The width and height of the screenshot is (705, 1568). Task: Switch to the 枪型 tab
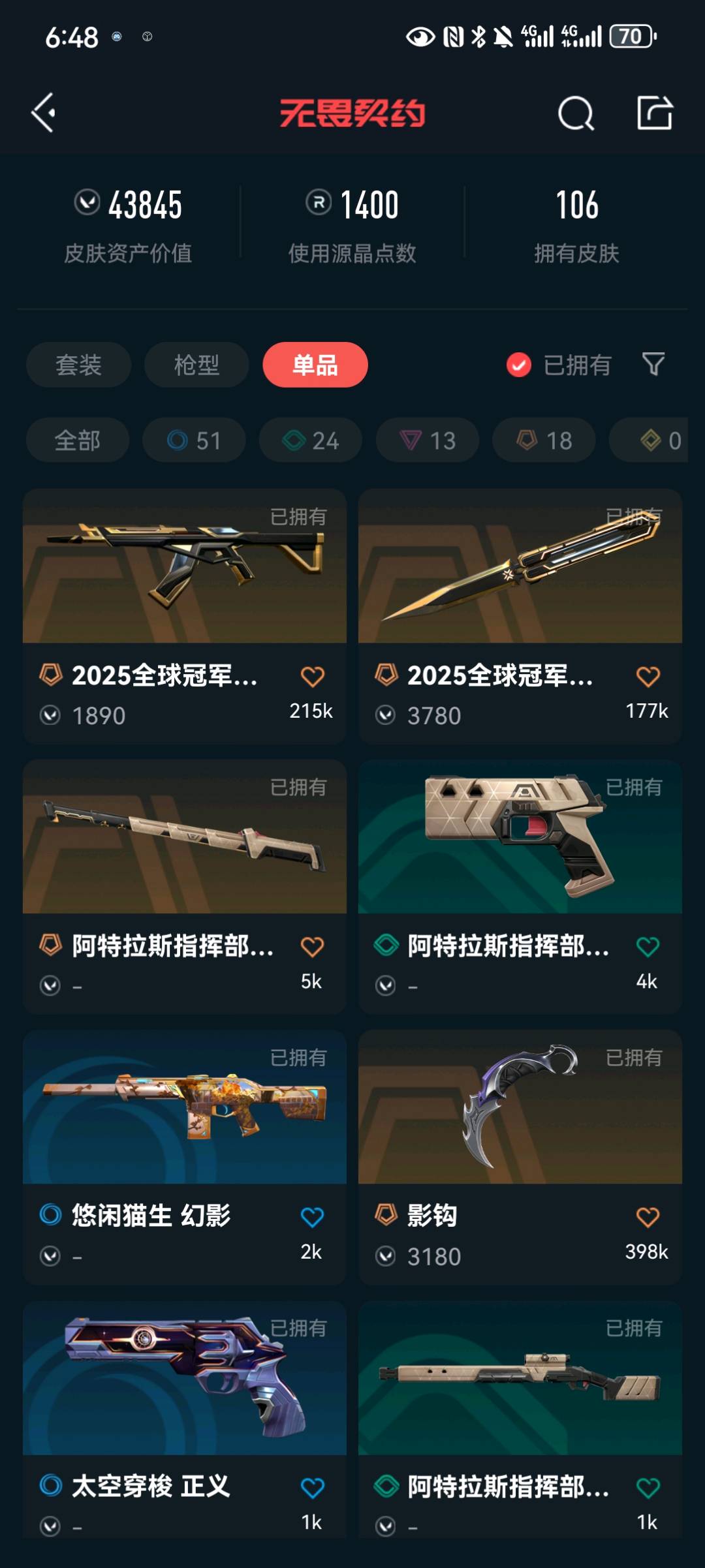point(196,365)
